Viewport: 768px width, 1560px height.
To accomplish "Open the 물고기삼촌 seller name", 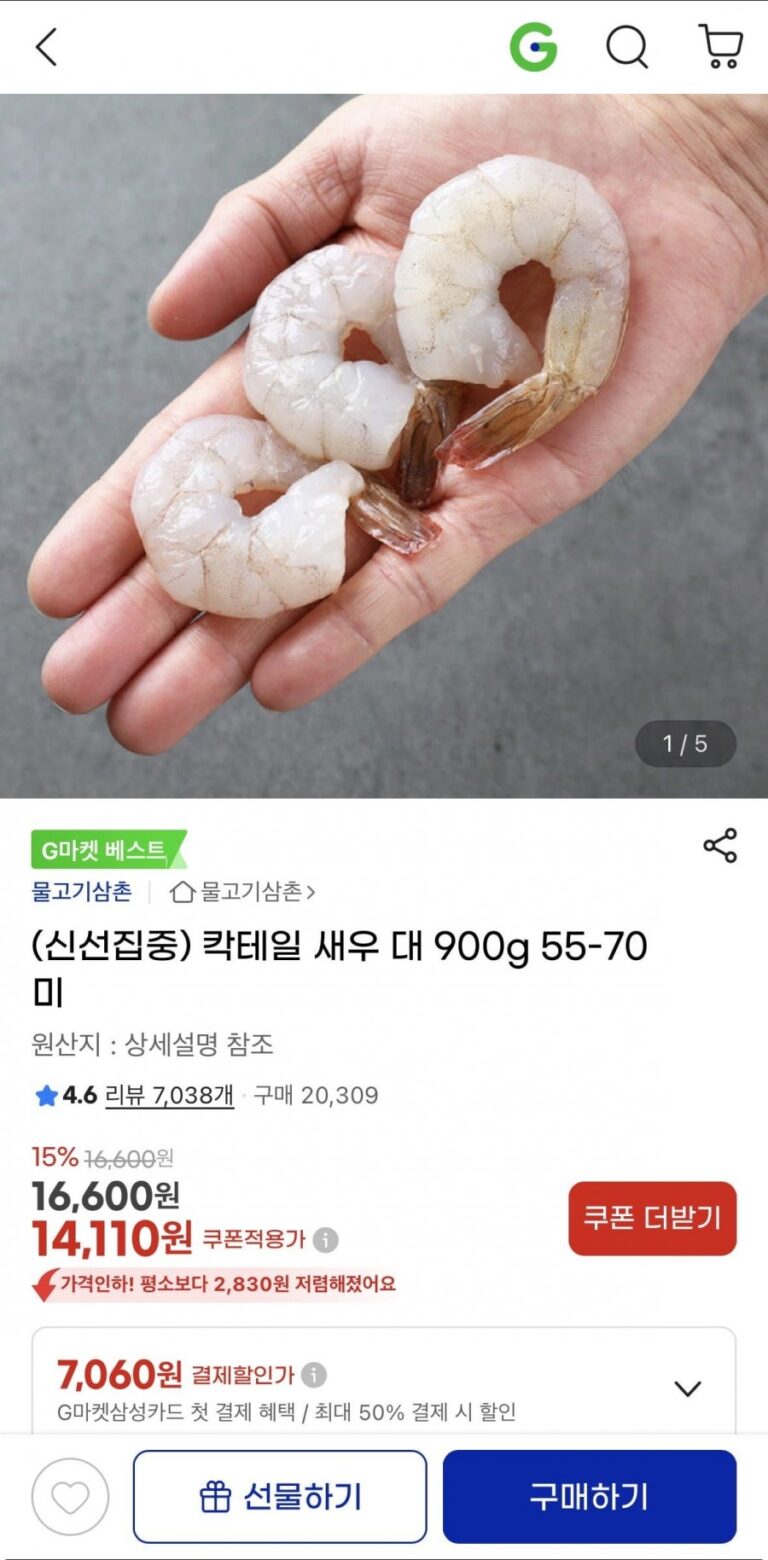I will (x=81, y=891).
